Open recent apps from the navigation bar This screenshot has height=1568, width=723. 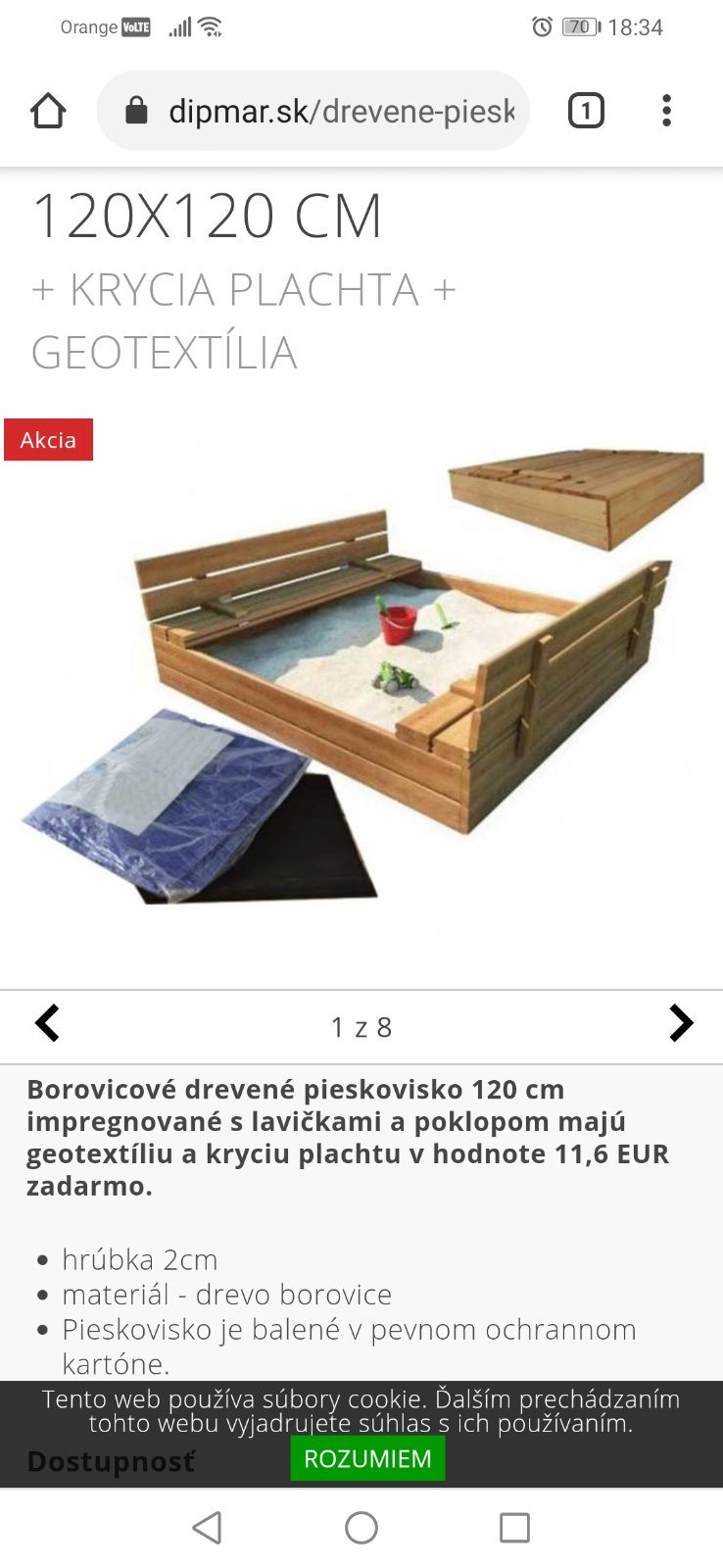[x=514, y=1527]
